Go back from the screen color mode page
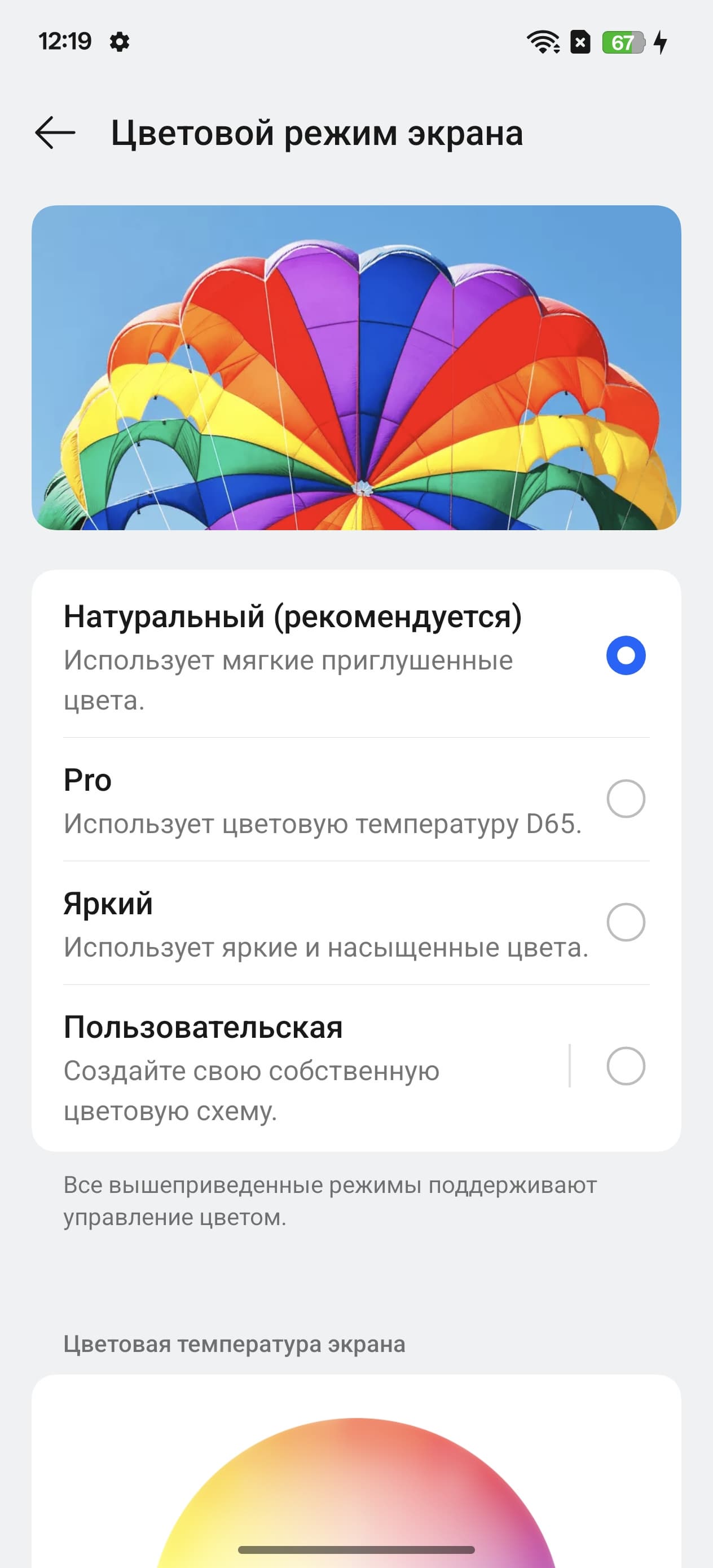This screenshot has height=1568, width=713. (x=55, y=133)
